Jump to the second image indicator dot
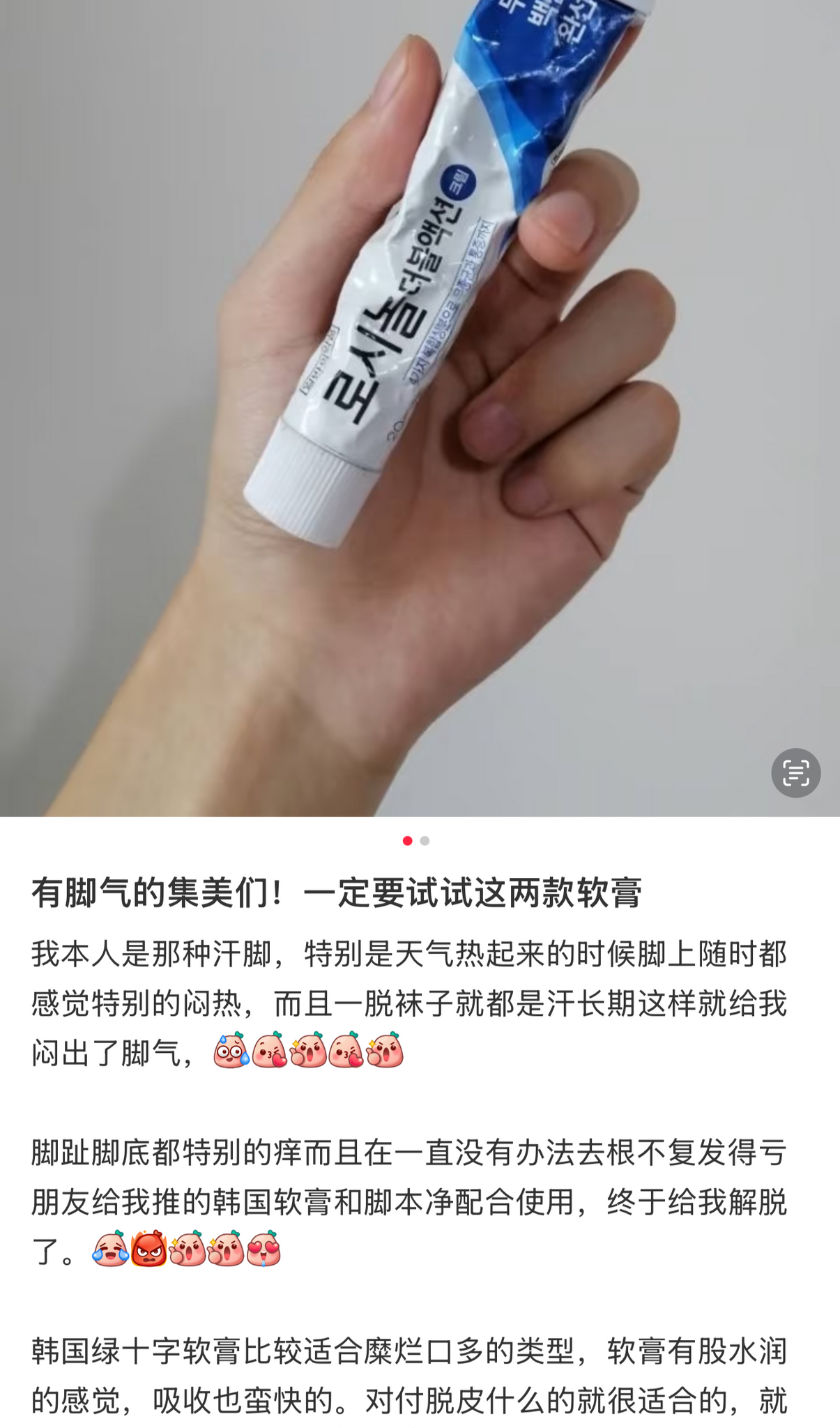The image size is (840, 1428). tap(425, 841)
